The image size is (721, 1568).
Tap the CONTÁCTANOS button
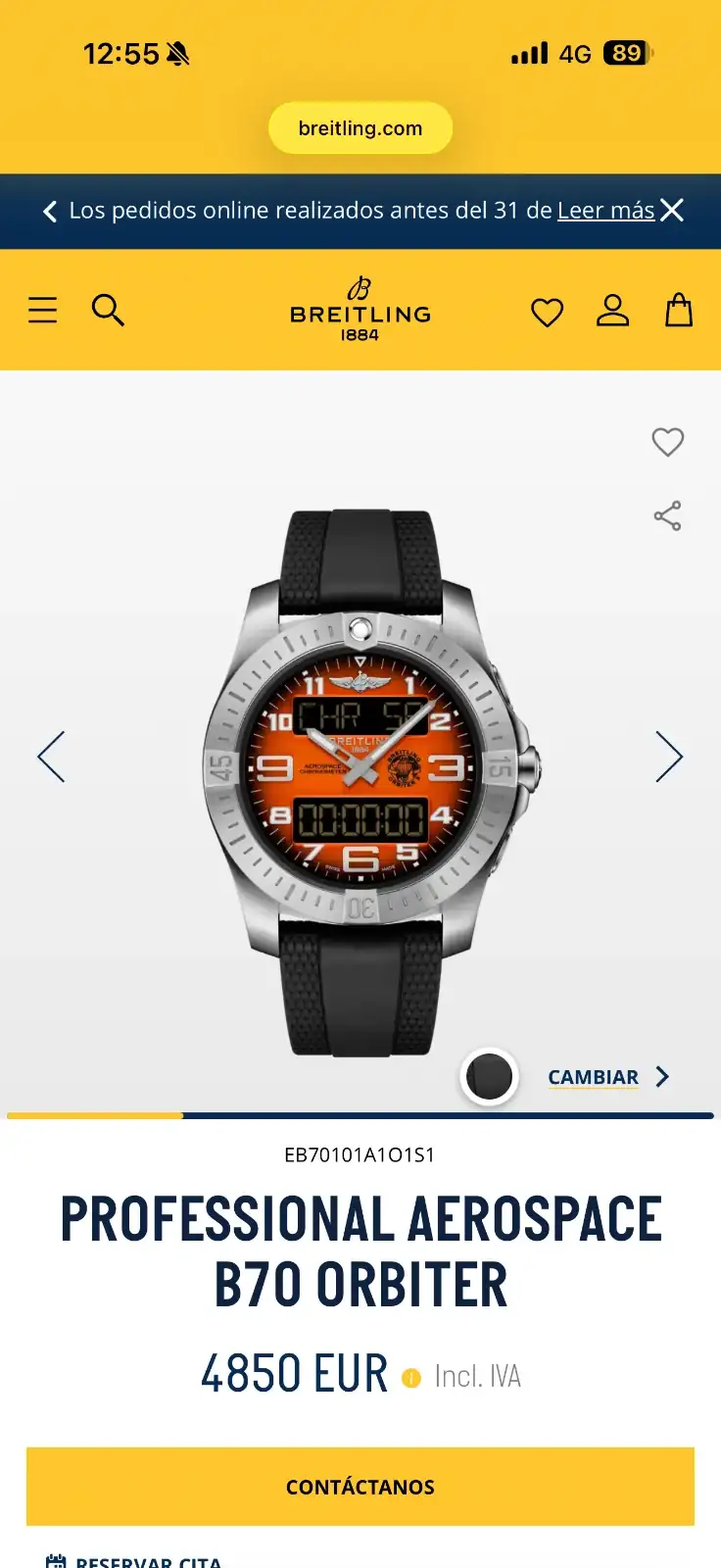(x=360, y=1487)
